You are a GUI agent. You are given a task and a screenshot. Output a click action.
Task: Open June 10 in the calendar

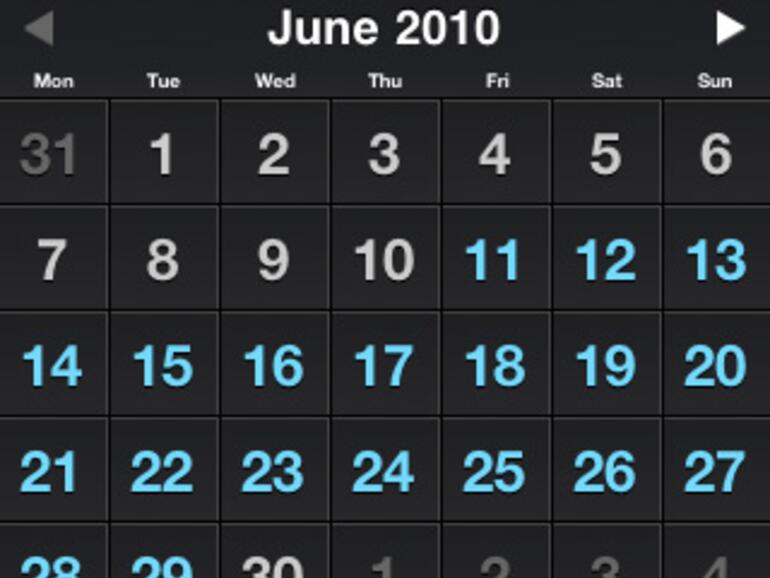[x=385, y=260]
